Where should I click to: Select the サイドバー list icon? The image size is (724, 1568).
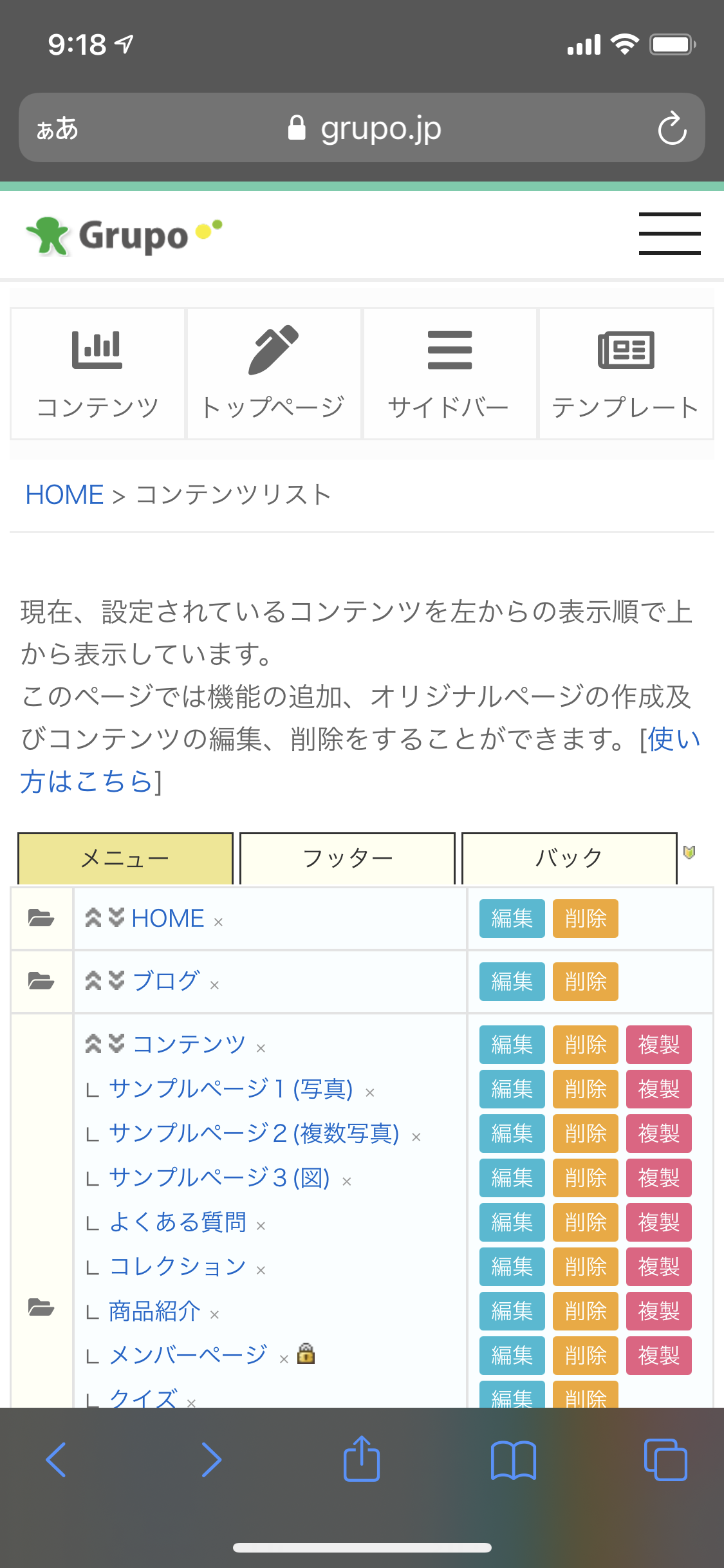pyautogui.click(x=449, y=350)
